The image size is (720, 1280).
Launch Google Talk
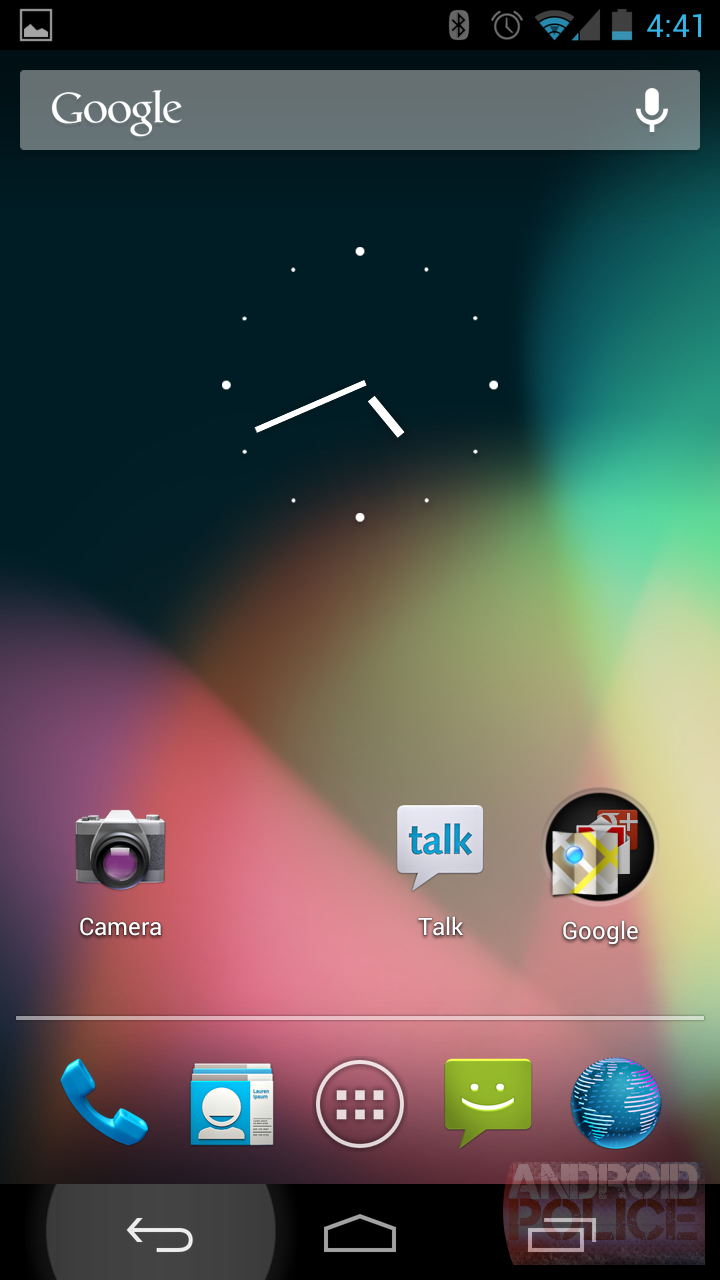(440, 845)
